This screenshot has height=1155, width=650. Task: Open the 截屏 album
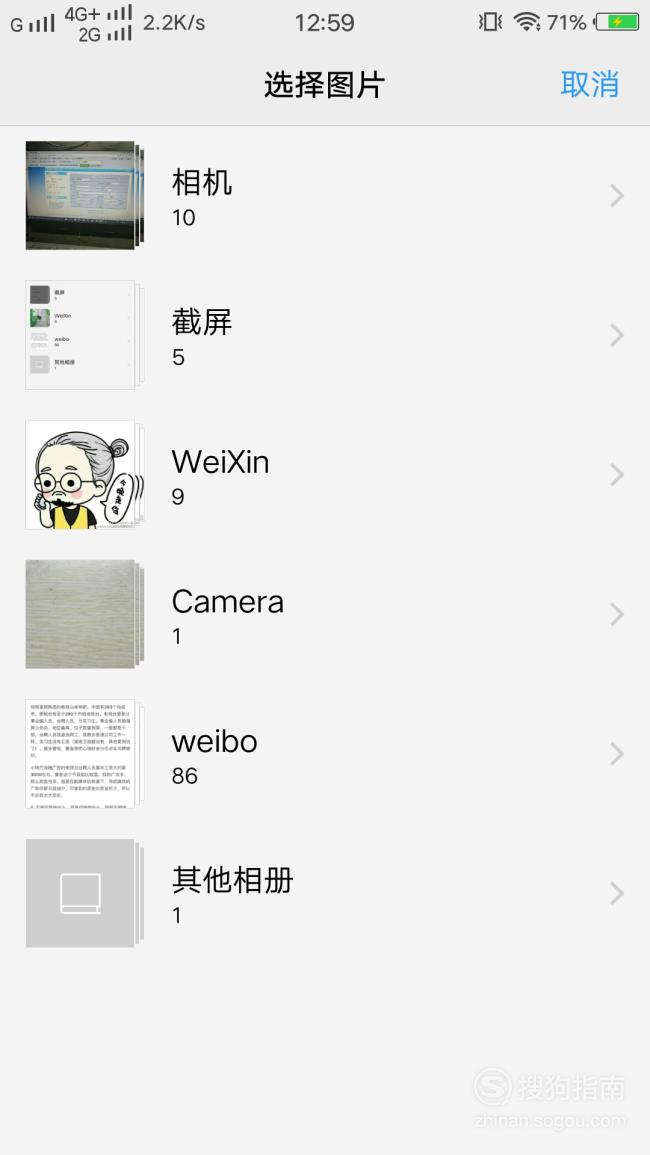point(325,335)
